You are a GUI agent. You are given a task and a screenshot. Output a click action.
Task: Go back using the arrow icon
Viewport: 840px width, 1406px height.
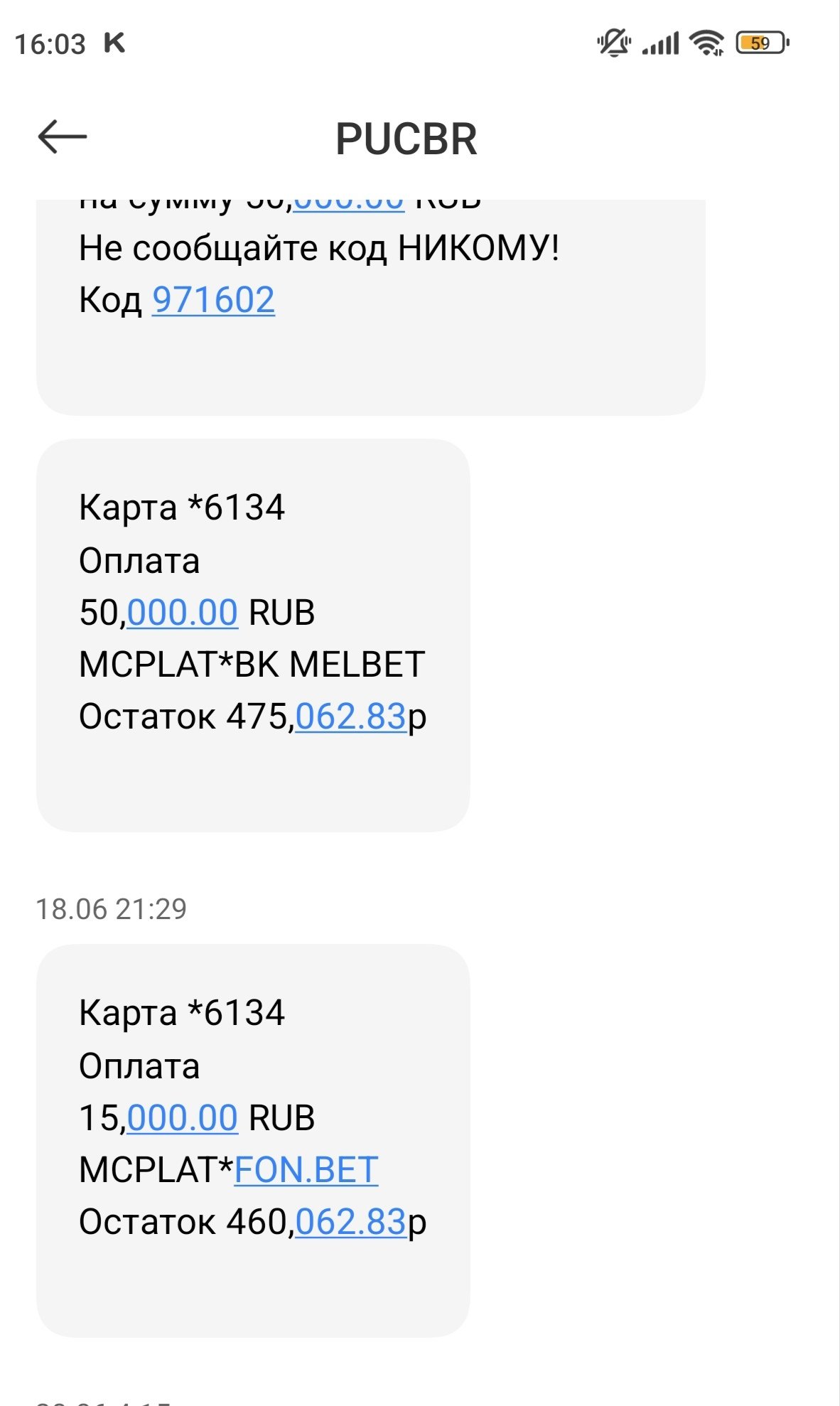pos(63,136)
